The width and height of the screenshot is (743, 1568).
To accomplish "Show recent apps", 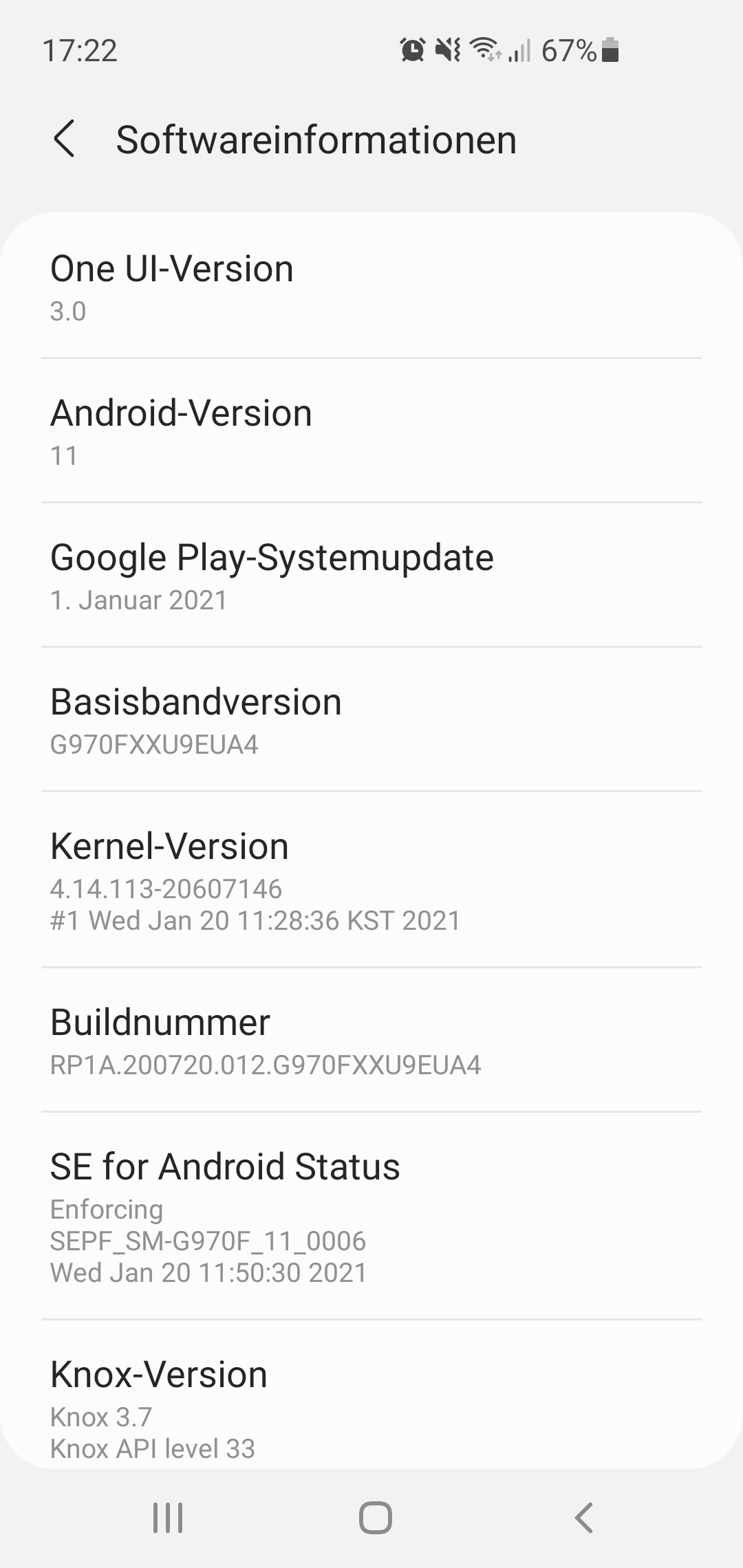I will [x=168, y=1517].
